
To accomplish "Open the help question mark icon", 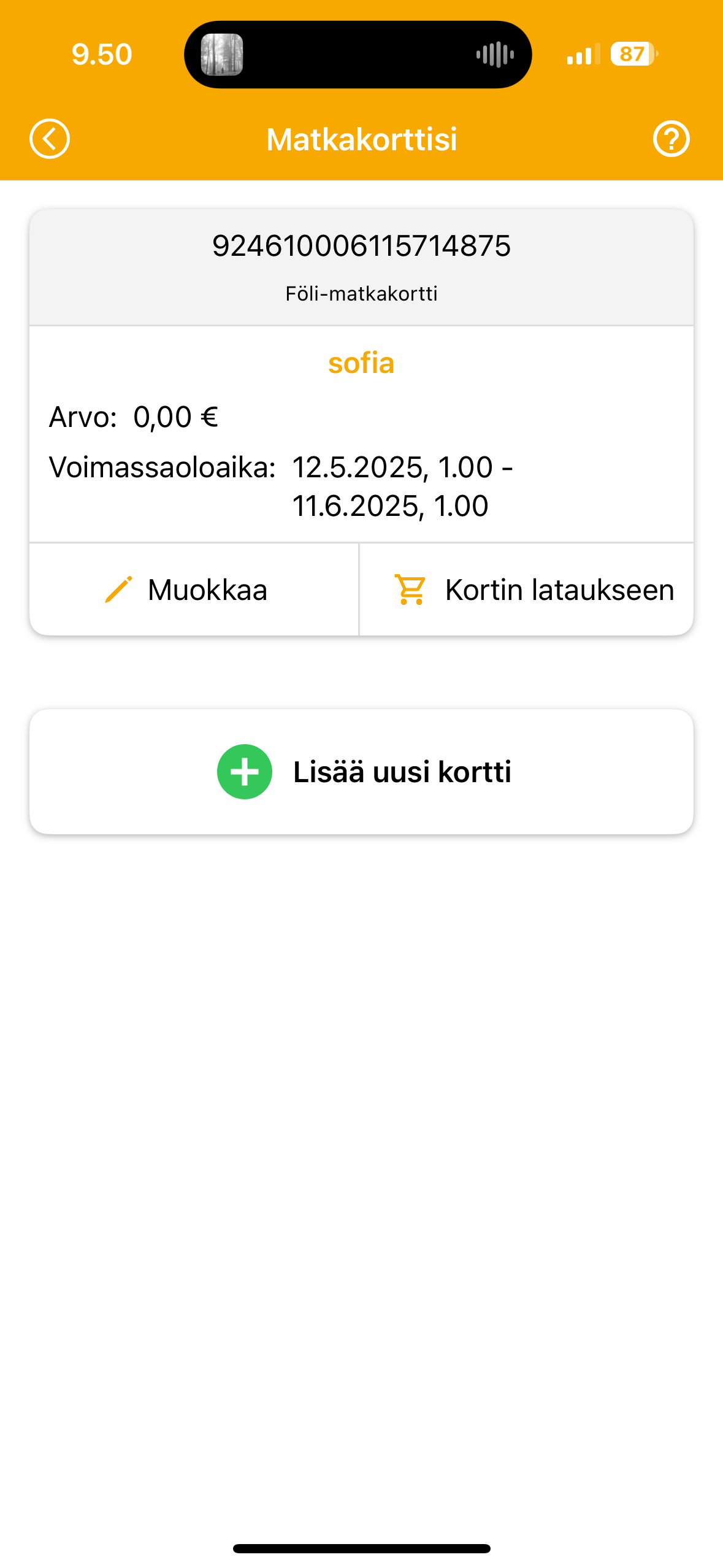I will point(671,139).
